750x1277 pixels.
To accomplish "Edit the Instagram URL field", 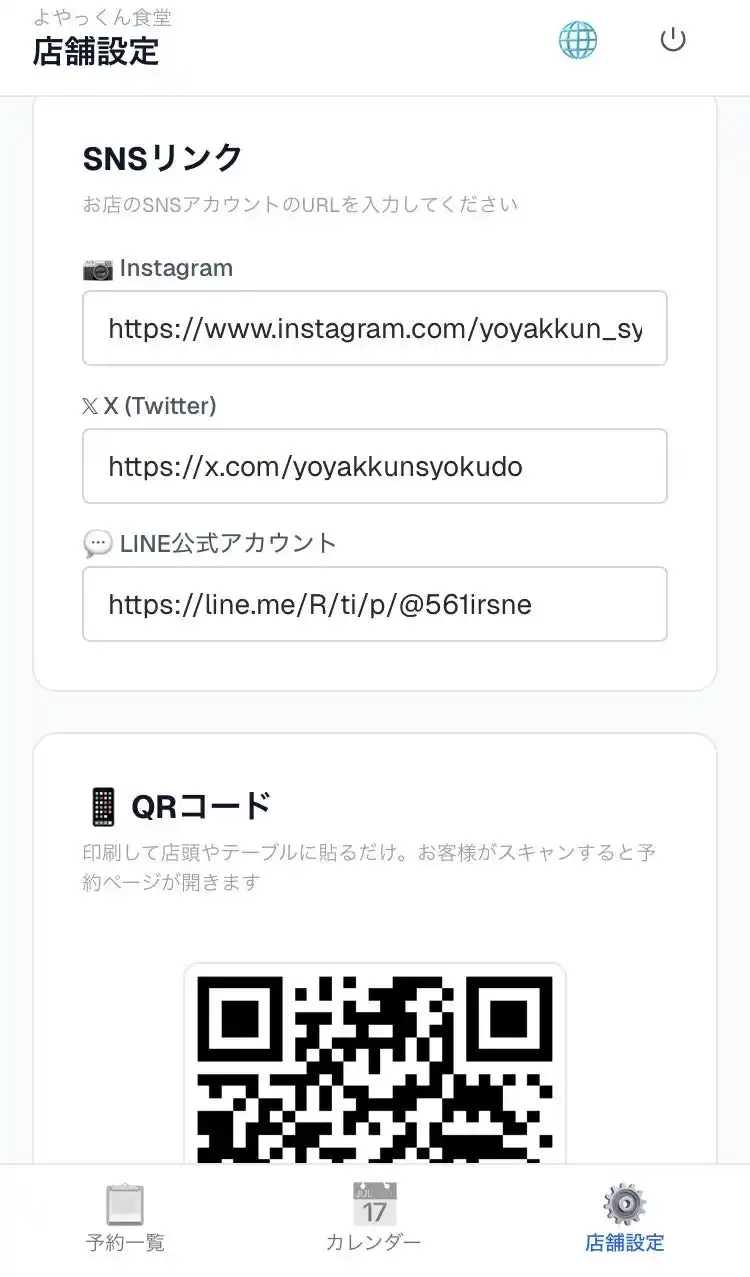I will click(374, 328).
